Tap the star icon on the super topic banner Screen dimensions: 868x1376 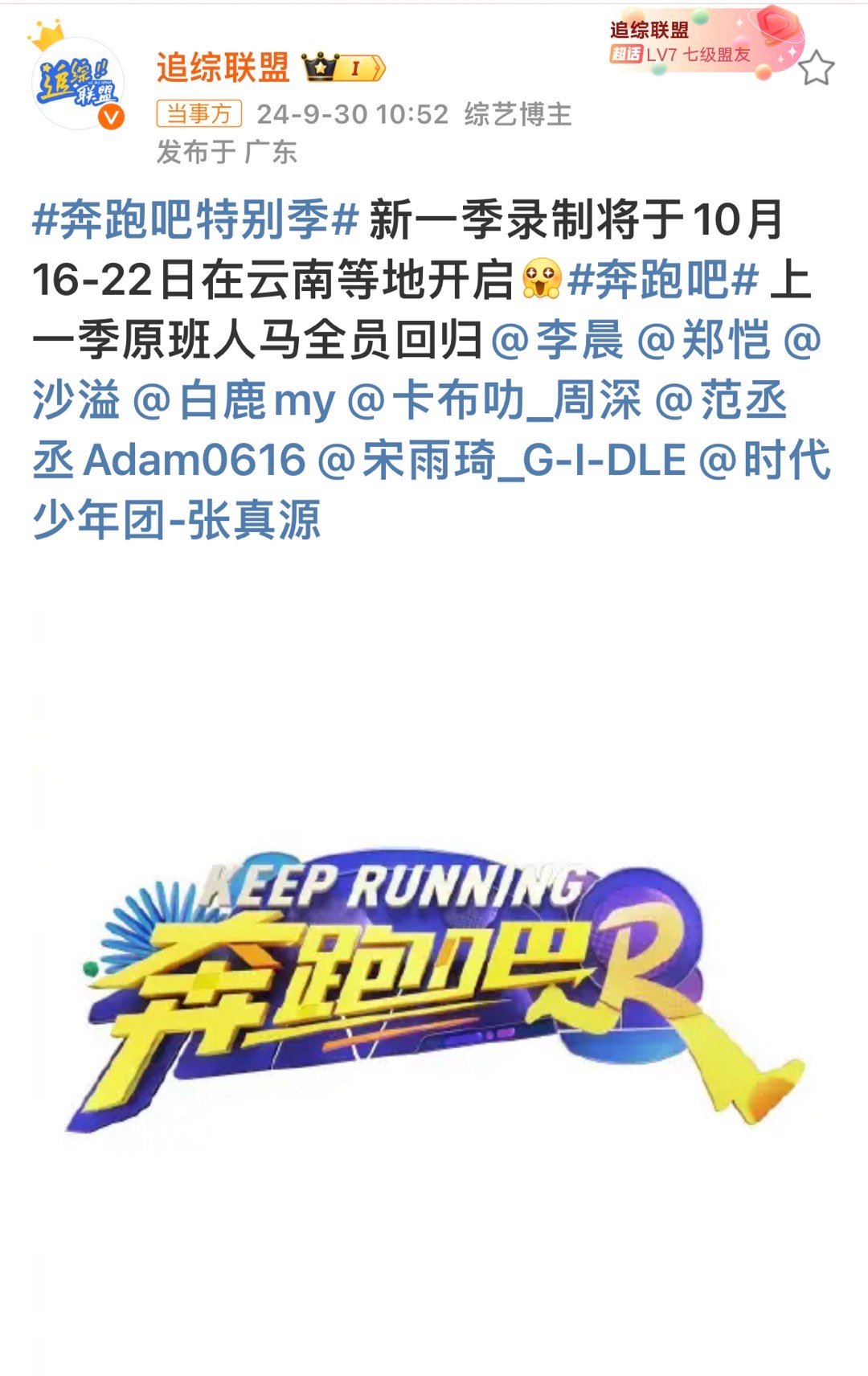click(816, 68)
